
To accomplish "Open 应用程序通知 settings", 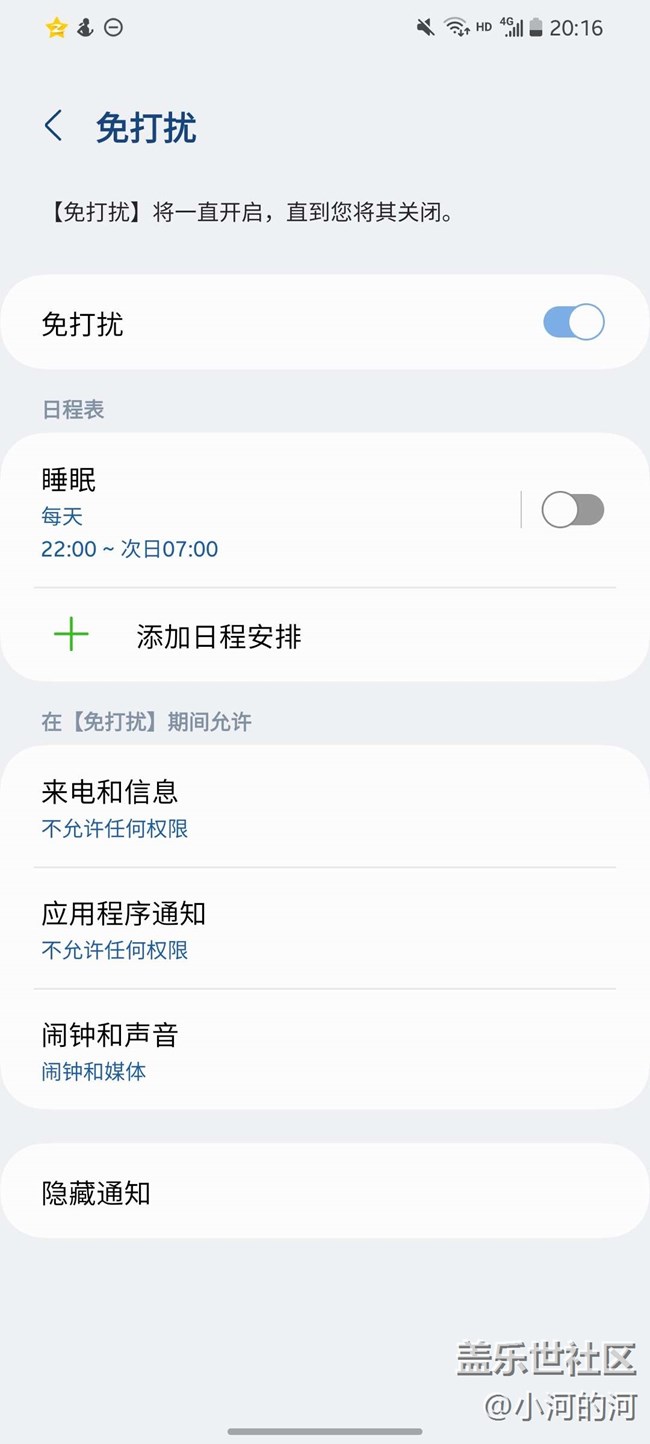I will [300, 929].
